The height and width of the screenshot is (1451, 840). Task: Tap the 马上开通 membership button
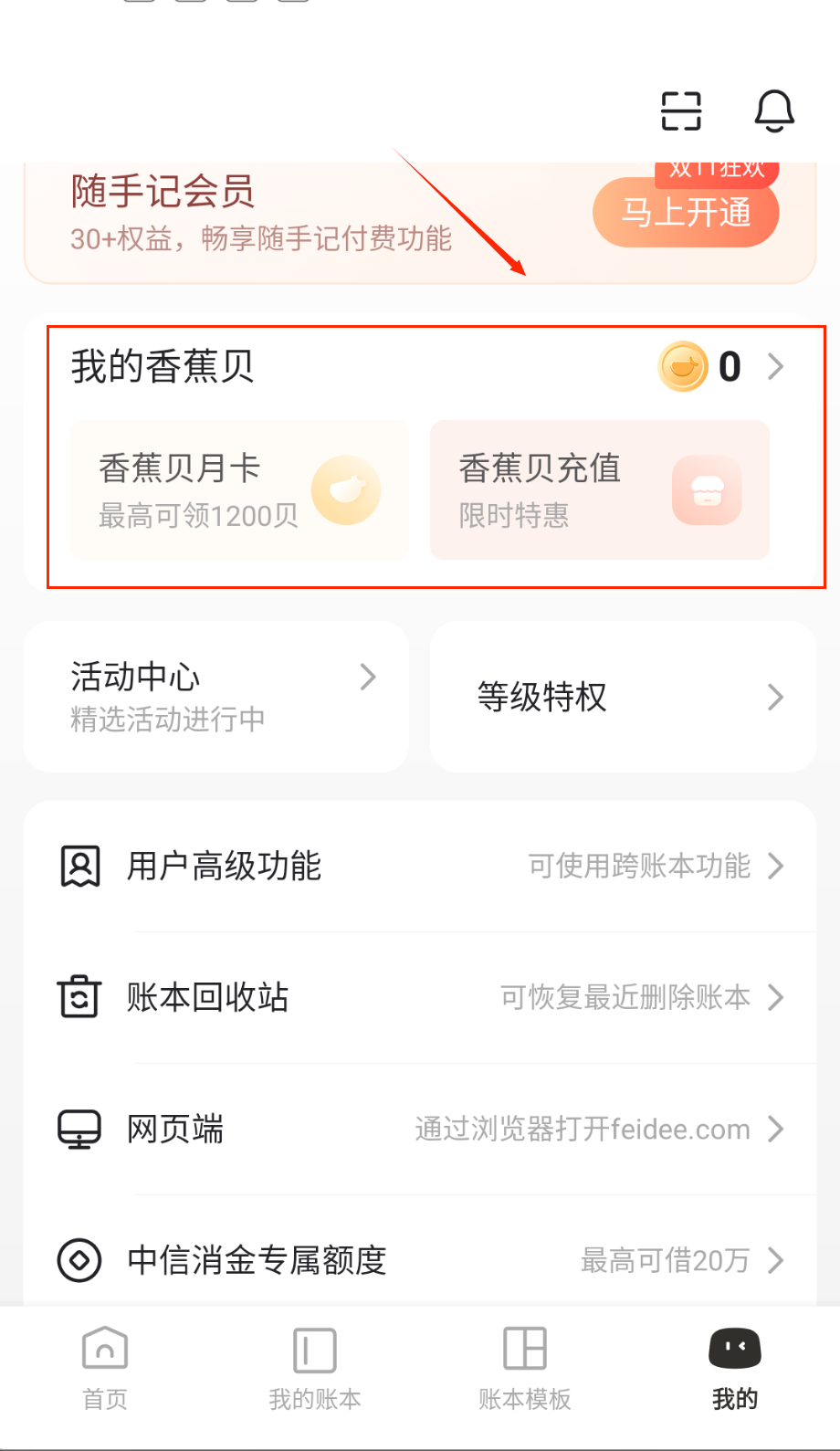pyautogui.click(x=686, y=214)
